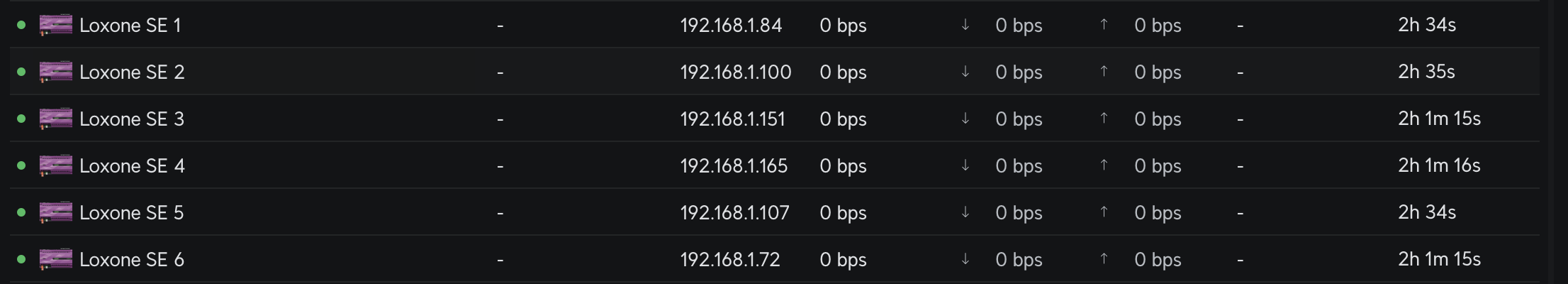Show Loxone SE 6 device details
This screenshot has width=1568, height=284.
(x=132, y=260)
